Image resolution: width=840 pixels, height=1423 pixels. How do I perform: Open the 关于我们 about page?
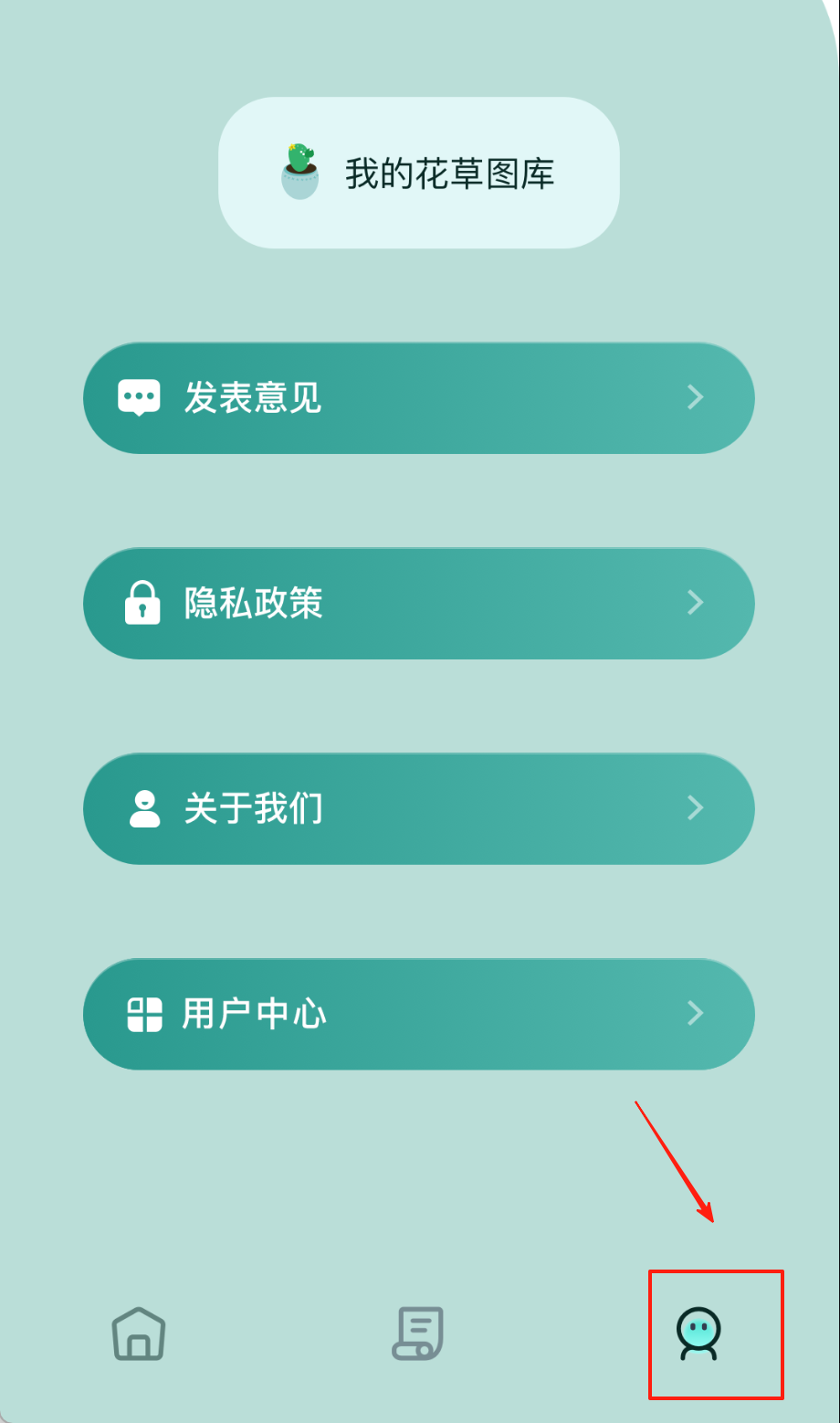[418, 809]
